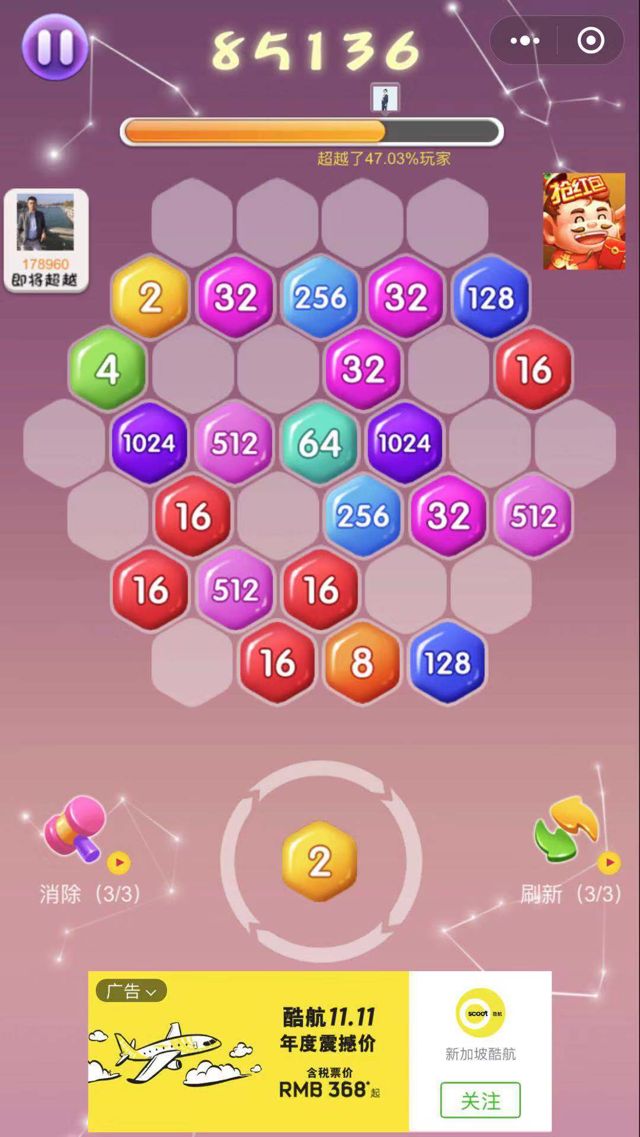Screen dimensions: 640x1137
Task: Rotate the current 2 piece
Action: click(x=320, y=861)
